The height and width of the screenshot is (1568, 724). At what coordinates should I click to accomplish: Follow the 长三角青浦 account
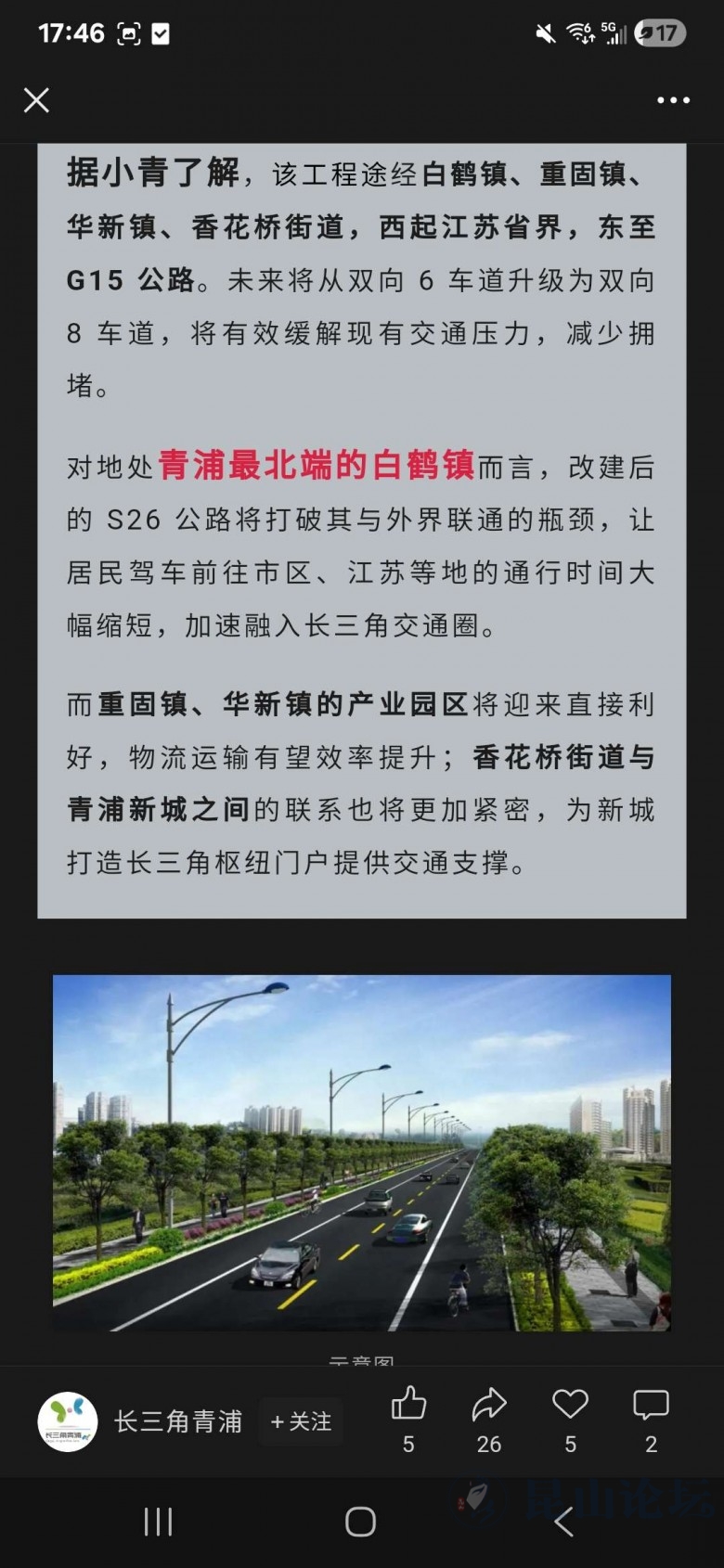tap(301, 1421)
